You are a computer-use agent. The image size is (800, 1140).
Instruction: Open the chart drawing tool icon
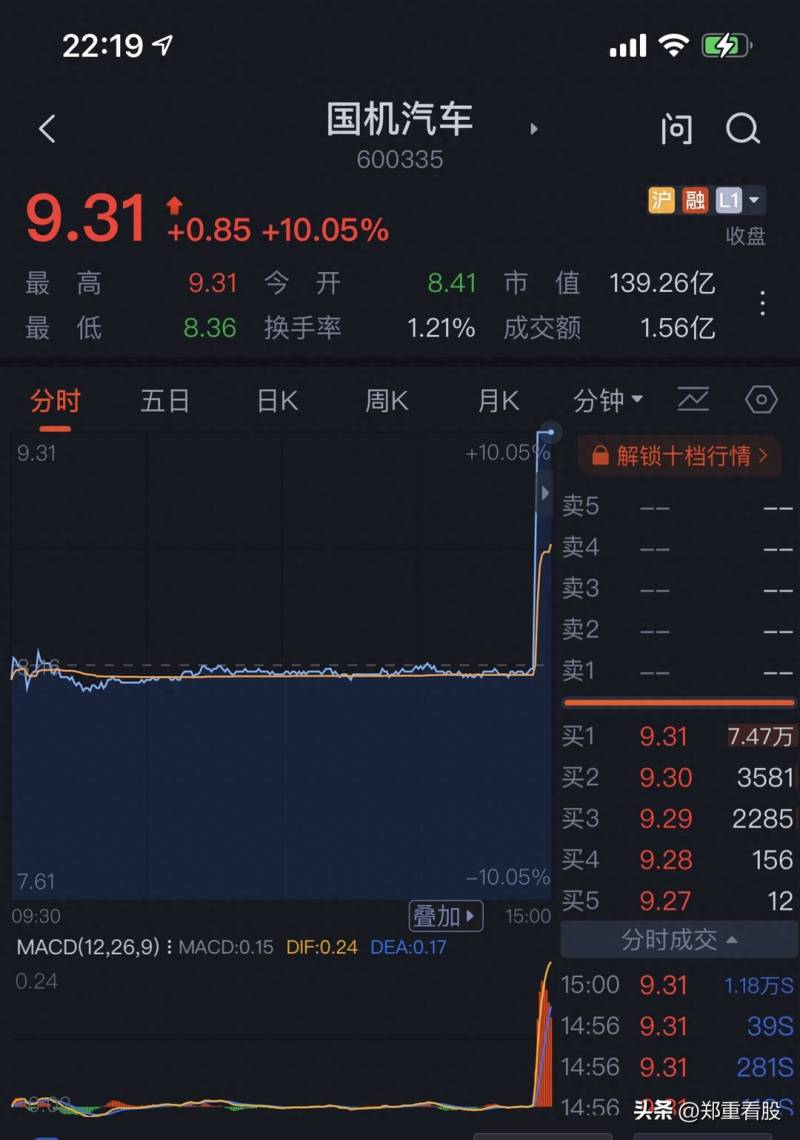(693, 401)
